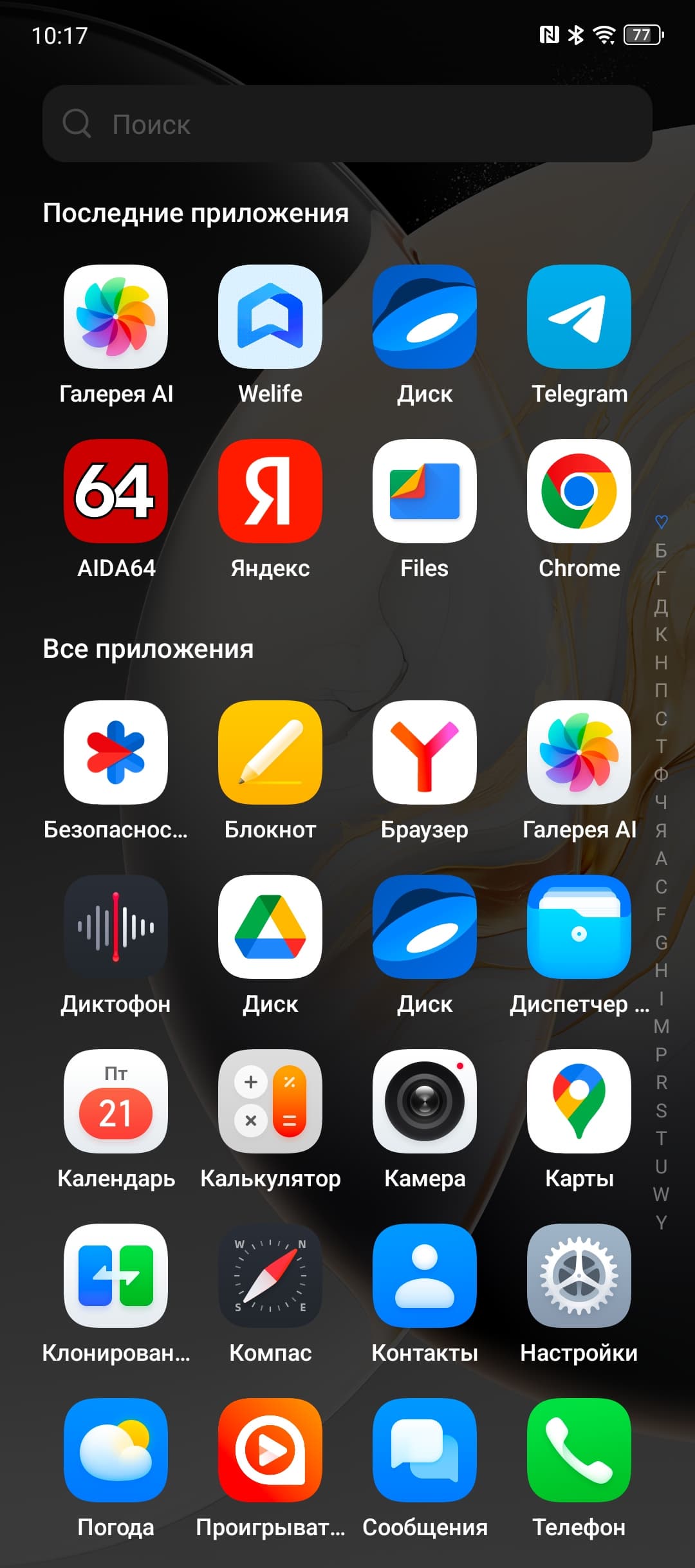Launch Погода weather app
The width and height of the screenshot is (695, 1568).
coord(116,1450)
